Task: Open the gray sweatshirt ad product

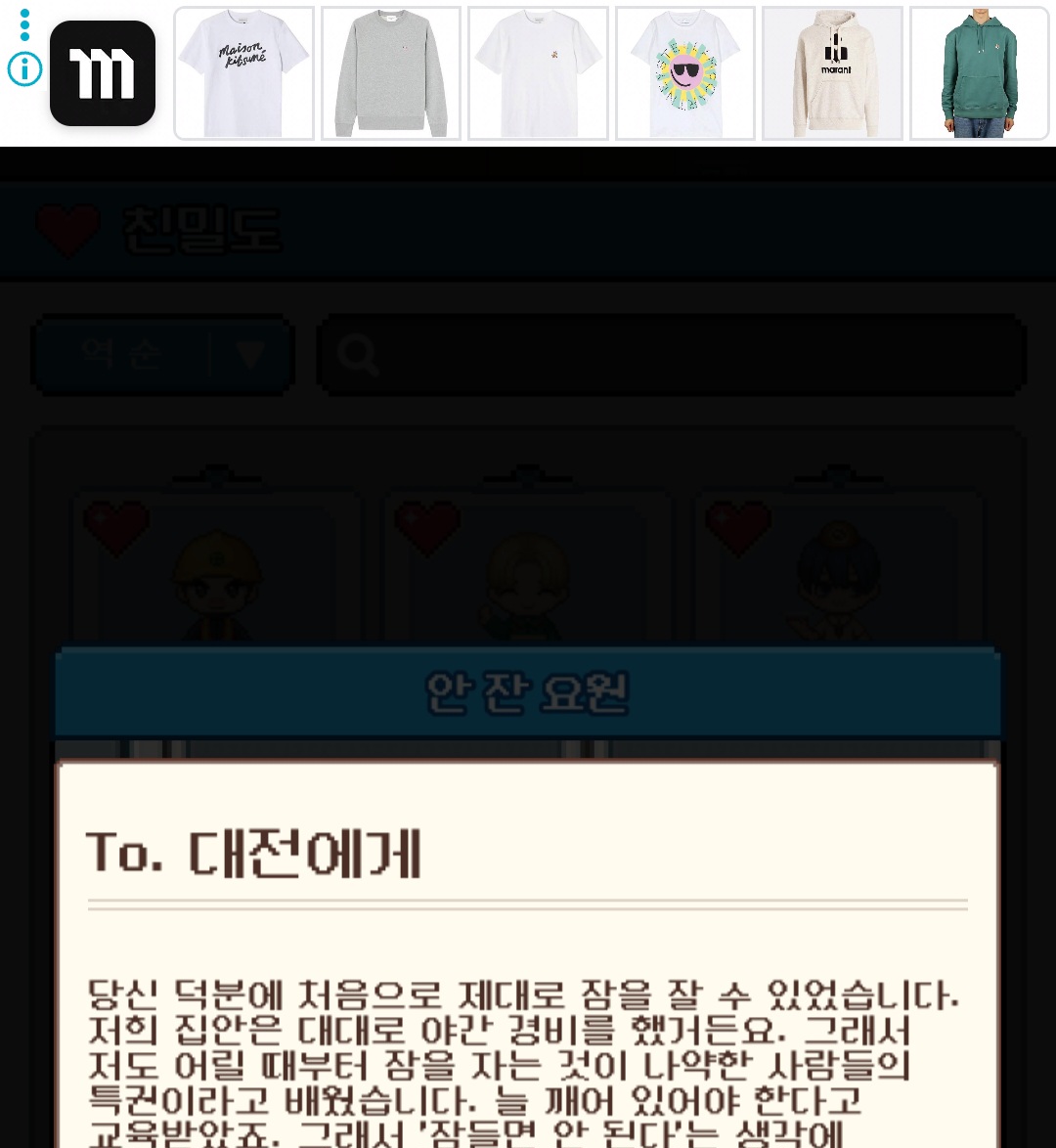Action: tap(391, 73)
